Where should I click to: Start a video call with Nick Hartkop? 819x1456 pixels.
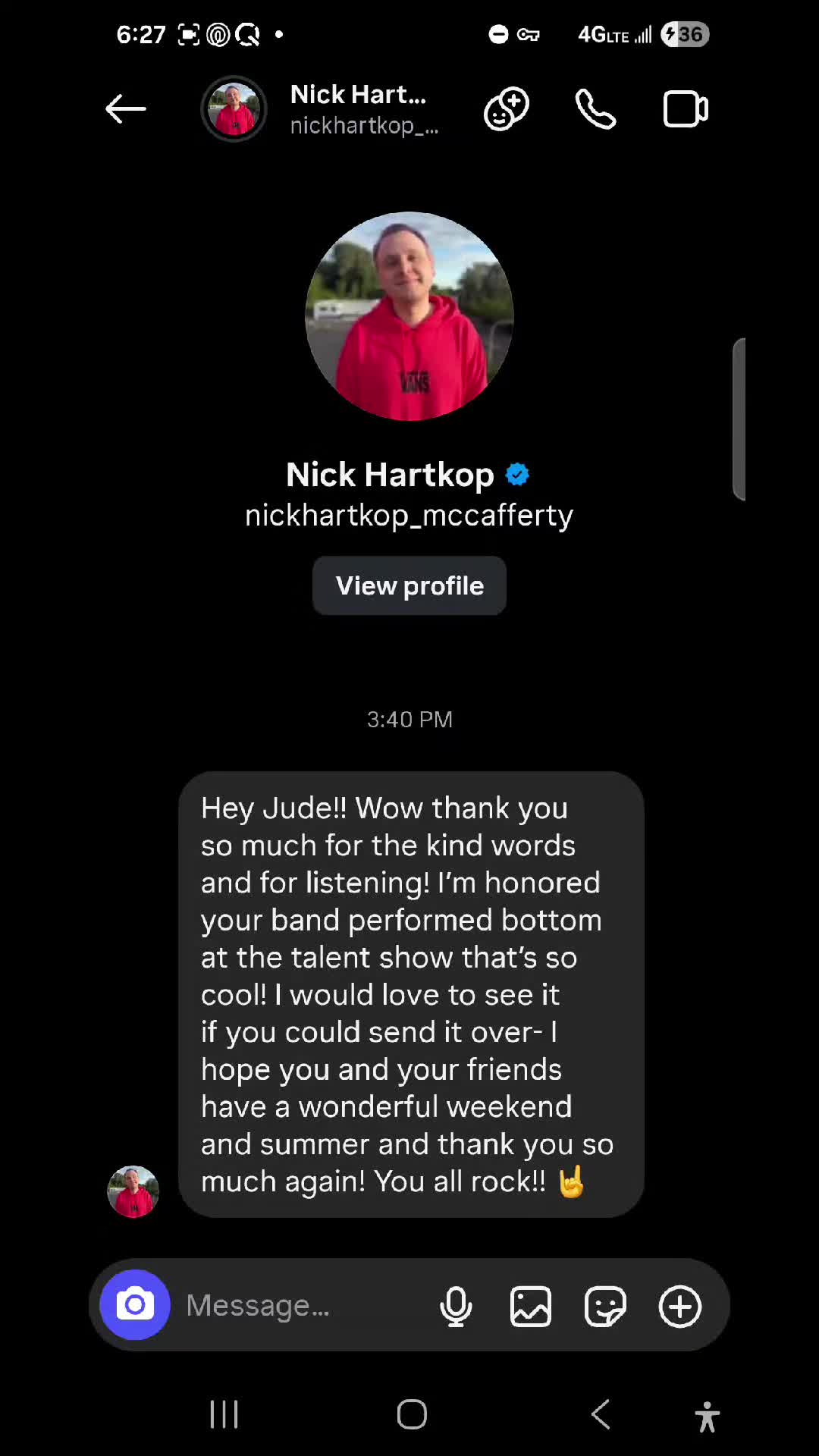tap(686, 109)
